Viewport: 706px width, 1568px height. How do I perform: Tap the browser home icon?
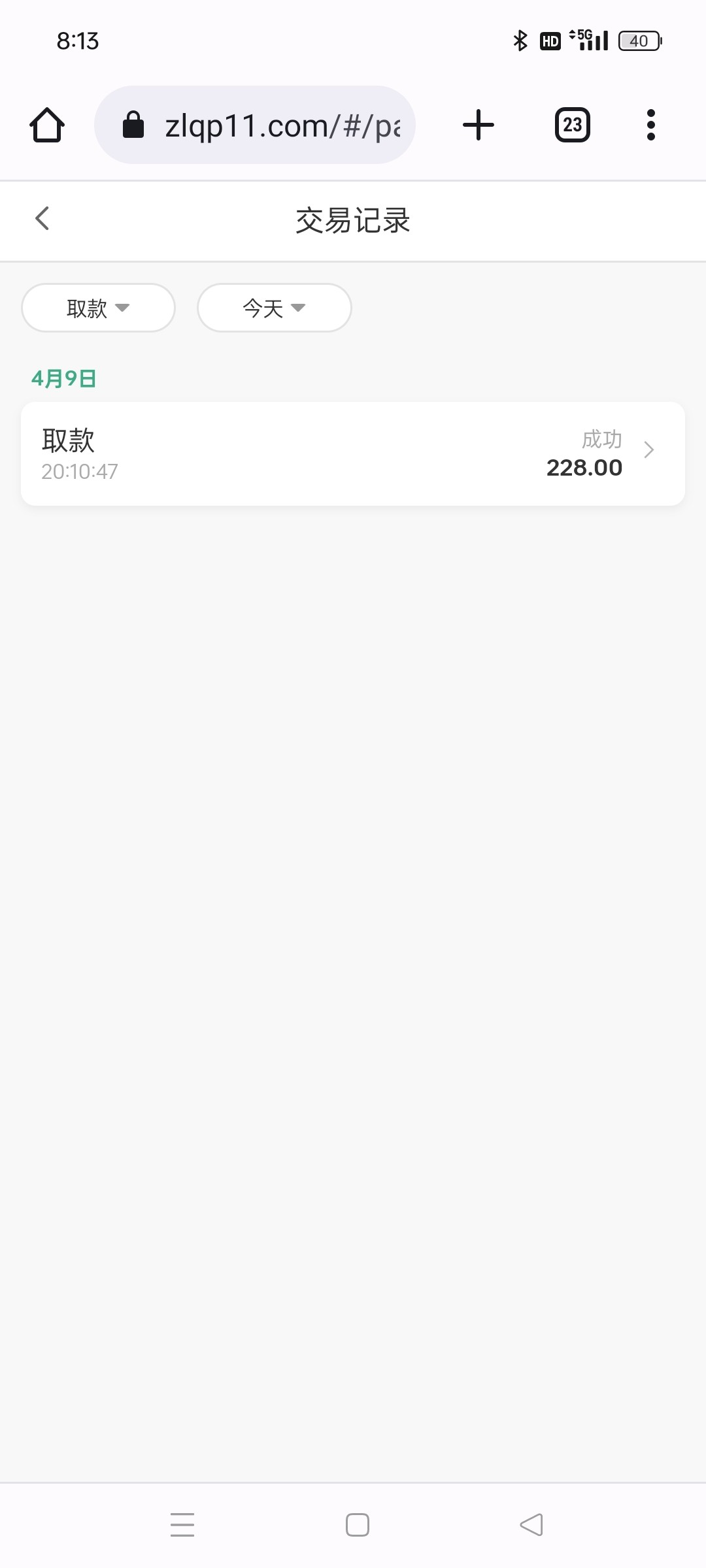point(47,125)
